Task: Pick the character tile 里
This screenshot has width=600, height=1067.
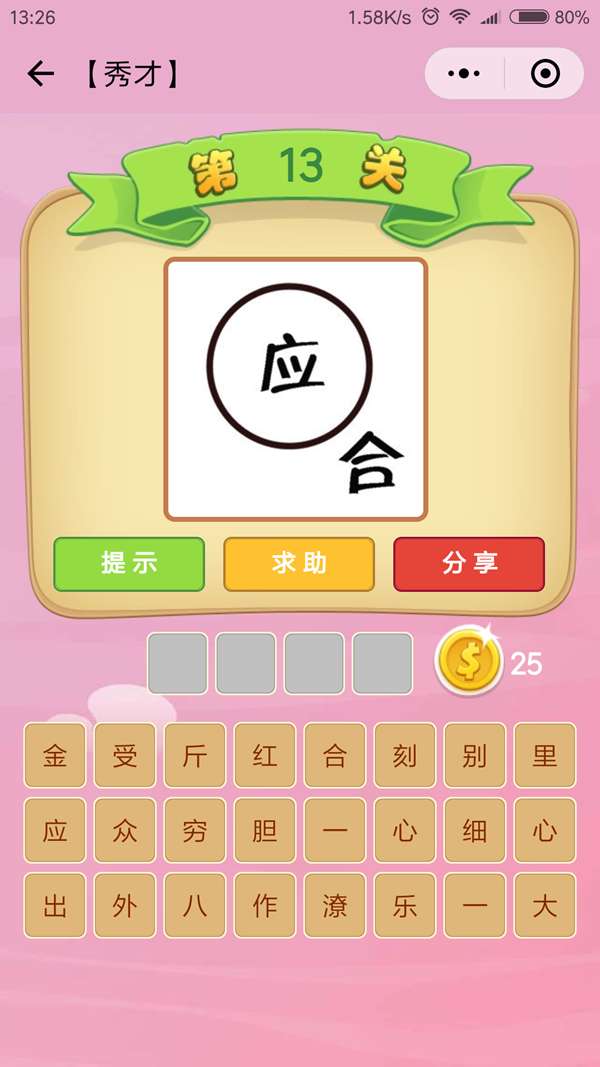Action: point(545,756)
